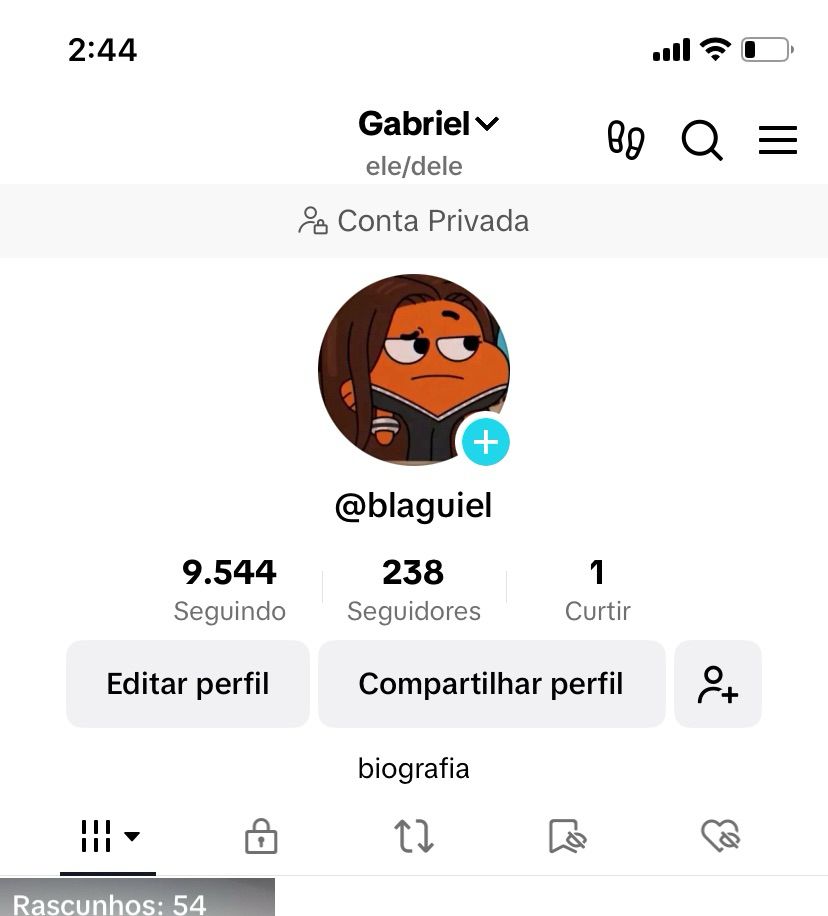Open the Gabriel account switcher dropdown

(428, 124)
